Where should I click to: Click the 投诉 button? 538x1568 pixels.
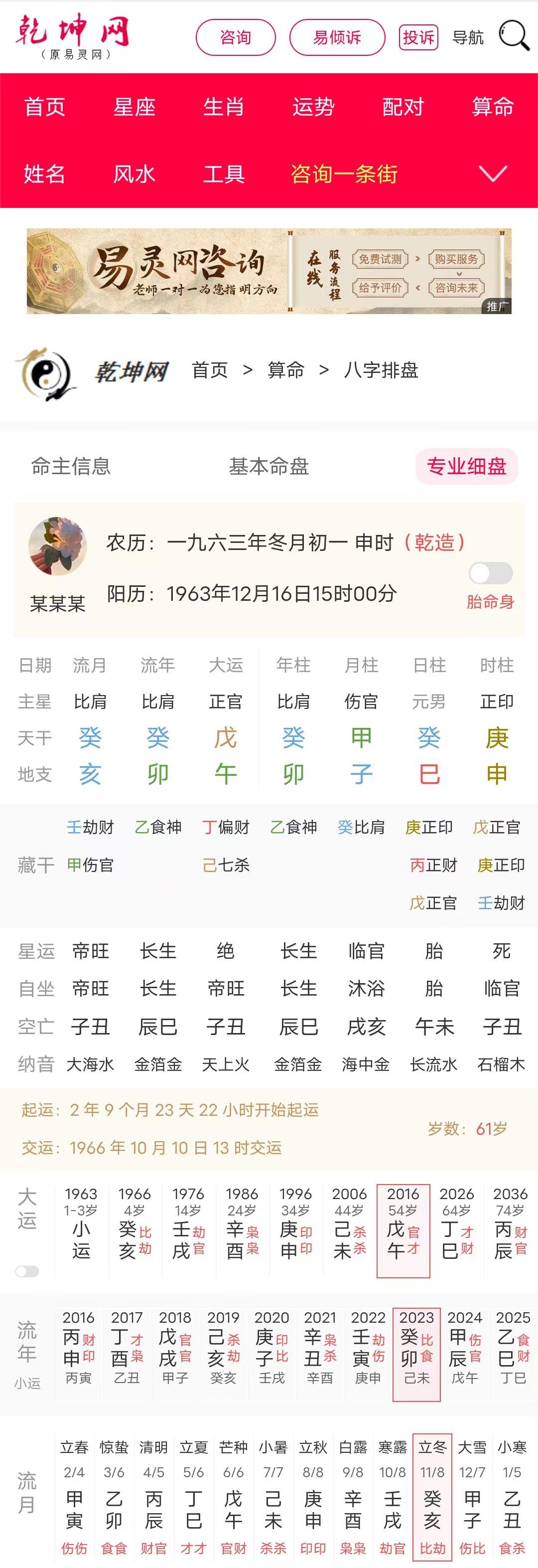[x=418, y=36]
